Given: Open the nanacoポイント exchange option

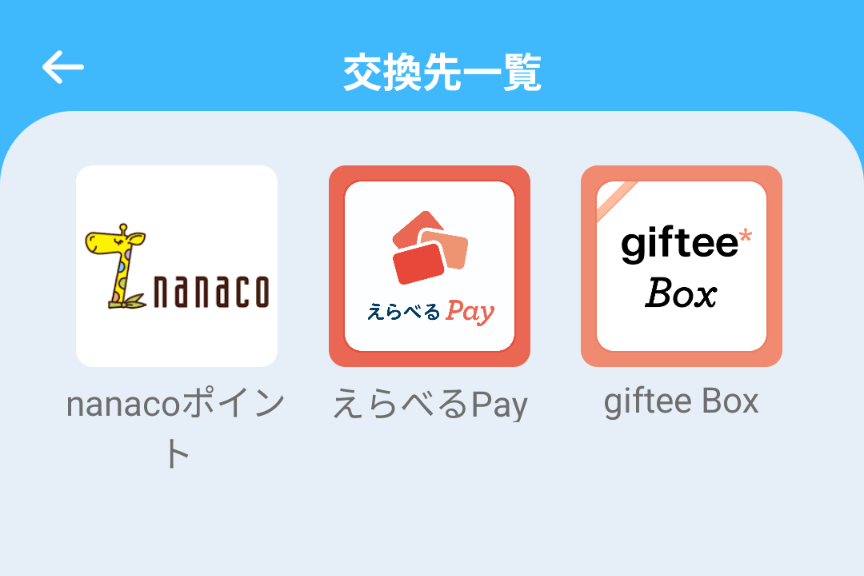Looking at the screenshot, I should [177, 266].
